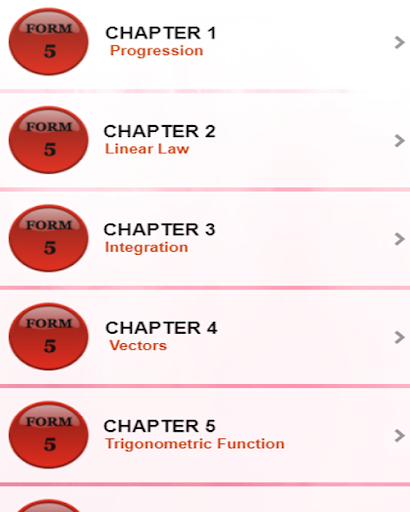Open Chapter 2 Linear Law
410x512 pixels.
pos(205,140)
